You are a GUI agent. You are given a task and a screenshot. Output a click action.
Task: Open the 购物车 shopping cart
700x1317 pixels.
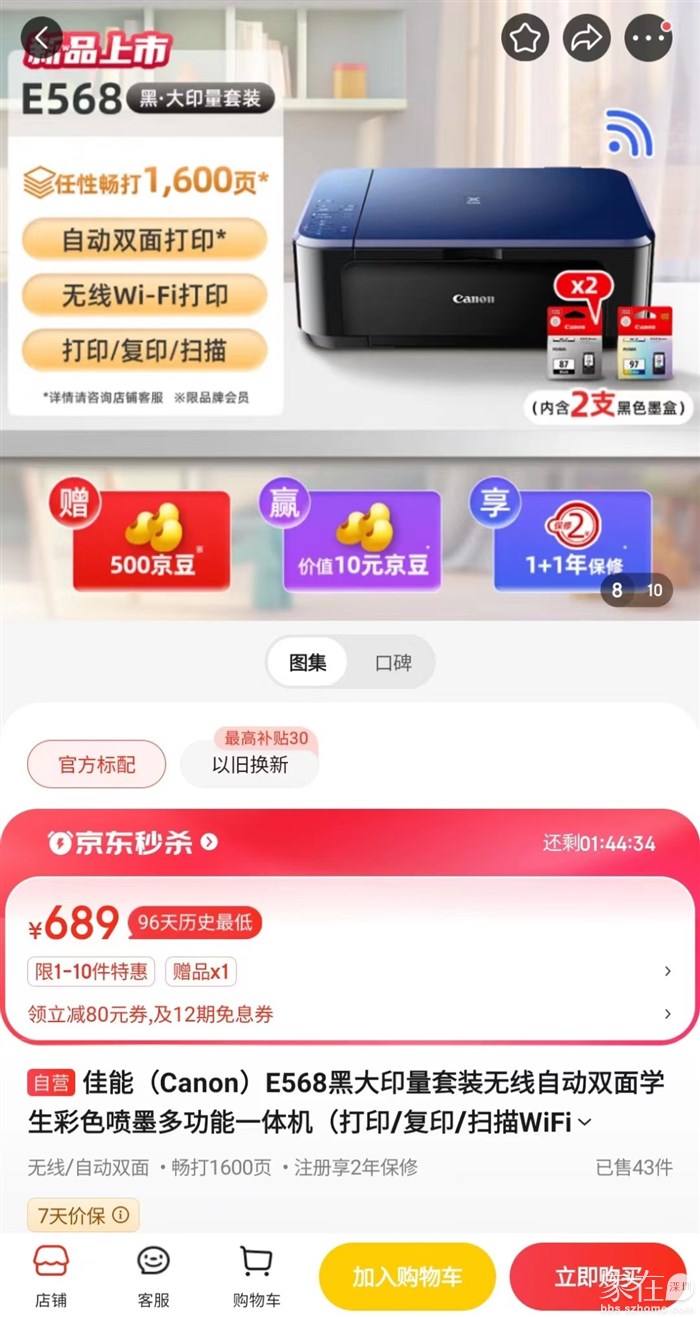256,1275
